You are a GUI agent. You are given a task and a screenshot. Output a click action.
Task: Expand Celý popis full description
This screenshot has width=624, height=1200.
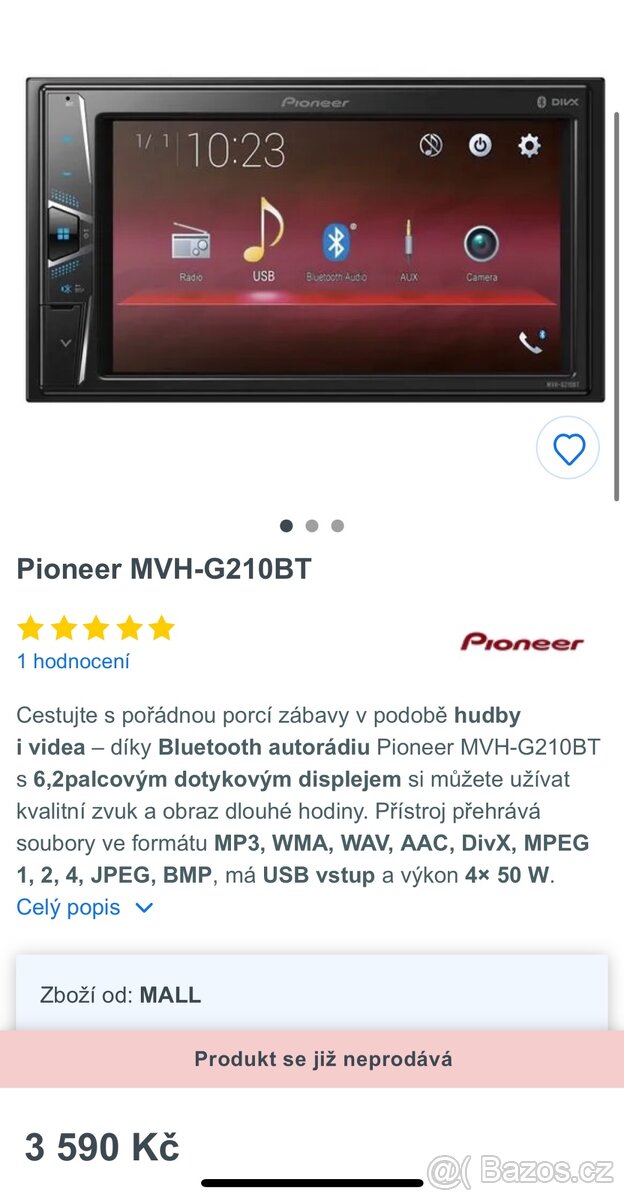point(84,908)
